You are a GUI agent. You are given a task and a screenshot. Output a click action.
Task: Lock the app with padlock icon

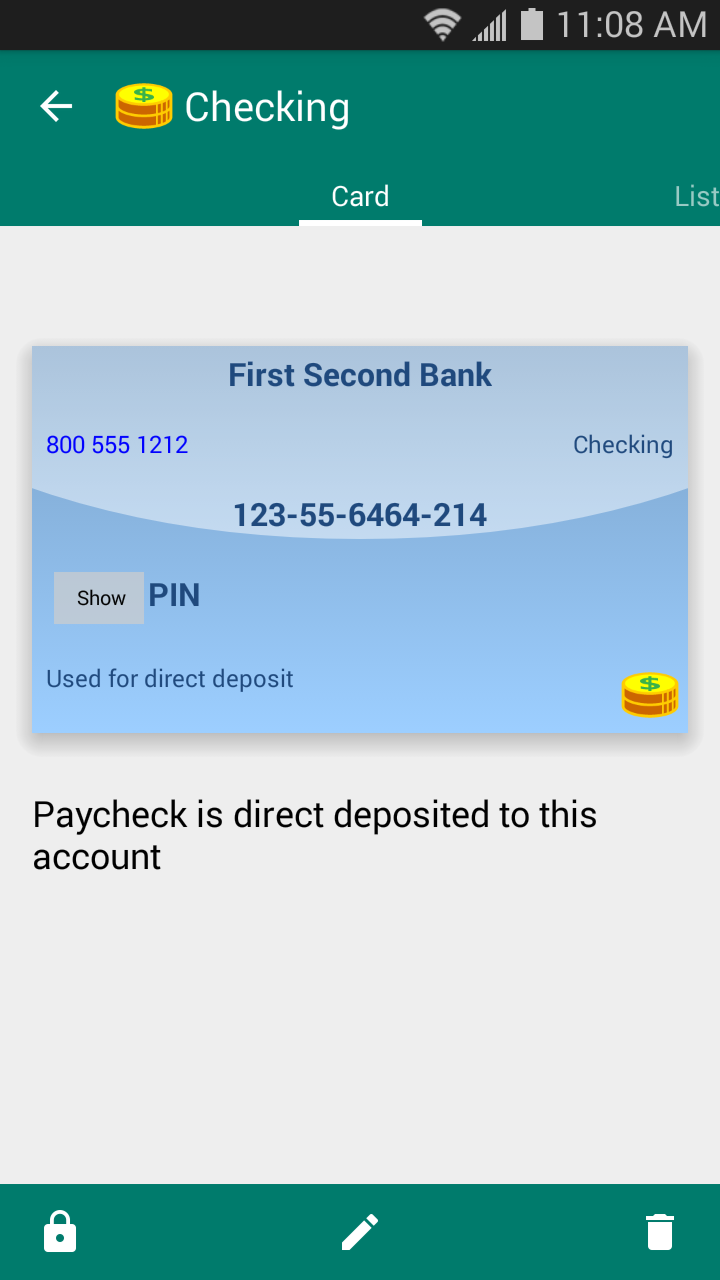(60, 1232)
